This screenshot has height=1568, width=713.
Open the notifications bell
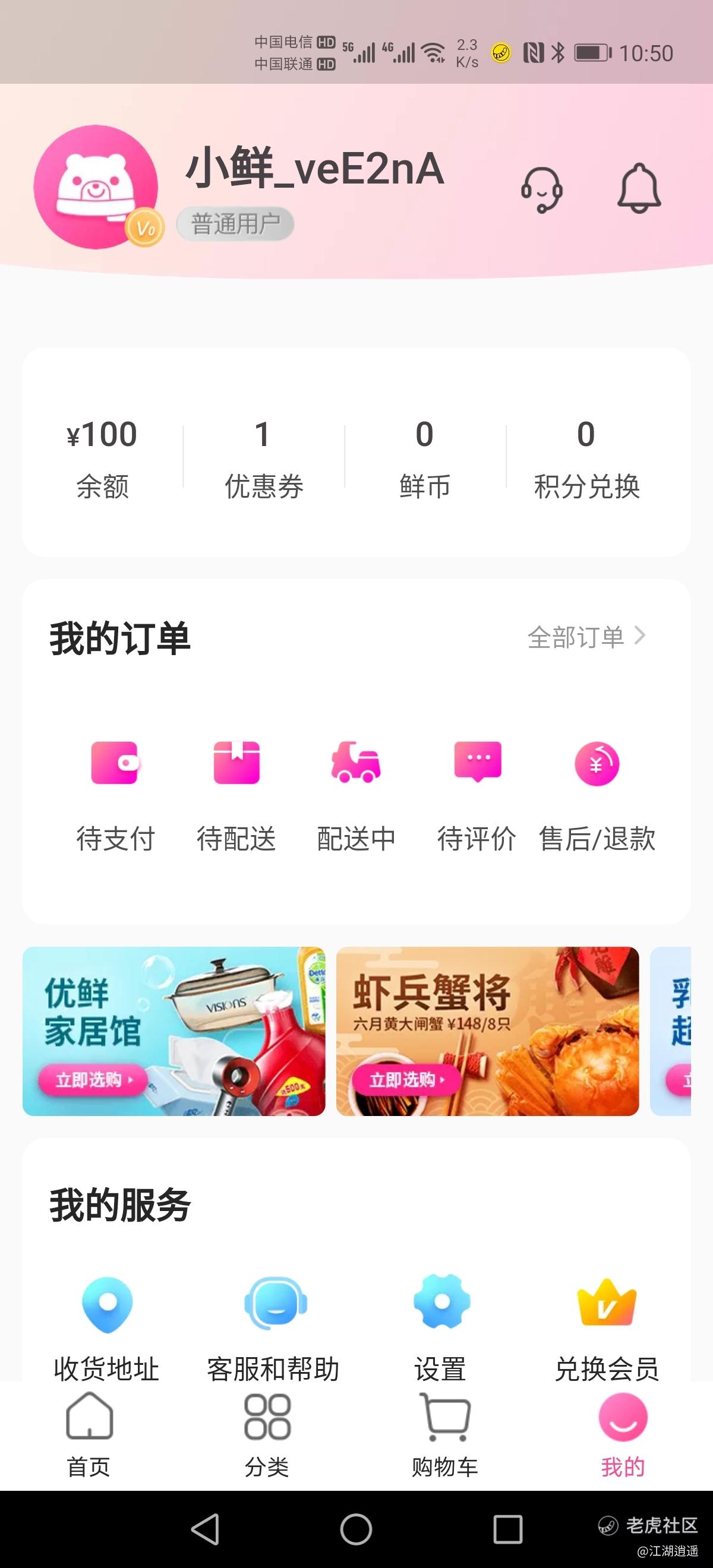(639, 188)
